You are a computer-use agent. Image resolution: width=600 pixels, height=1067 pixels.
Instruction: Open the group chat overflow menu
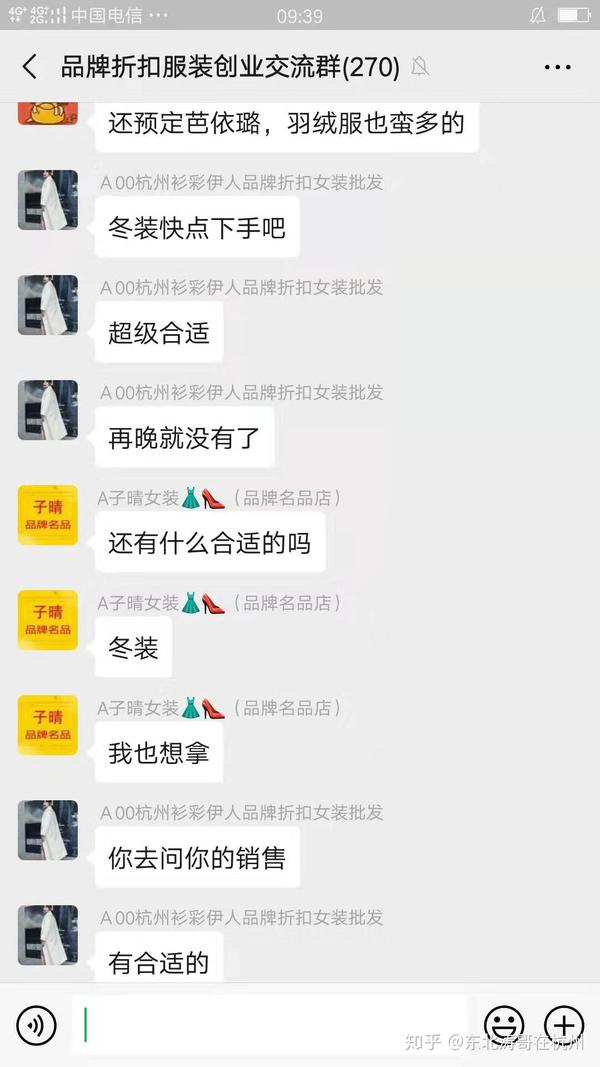coord(557,67)
